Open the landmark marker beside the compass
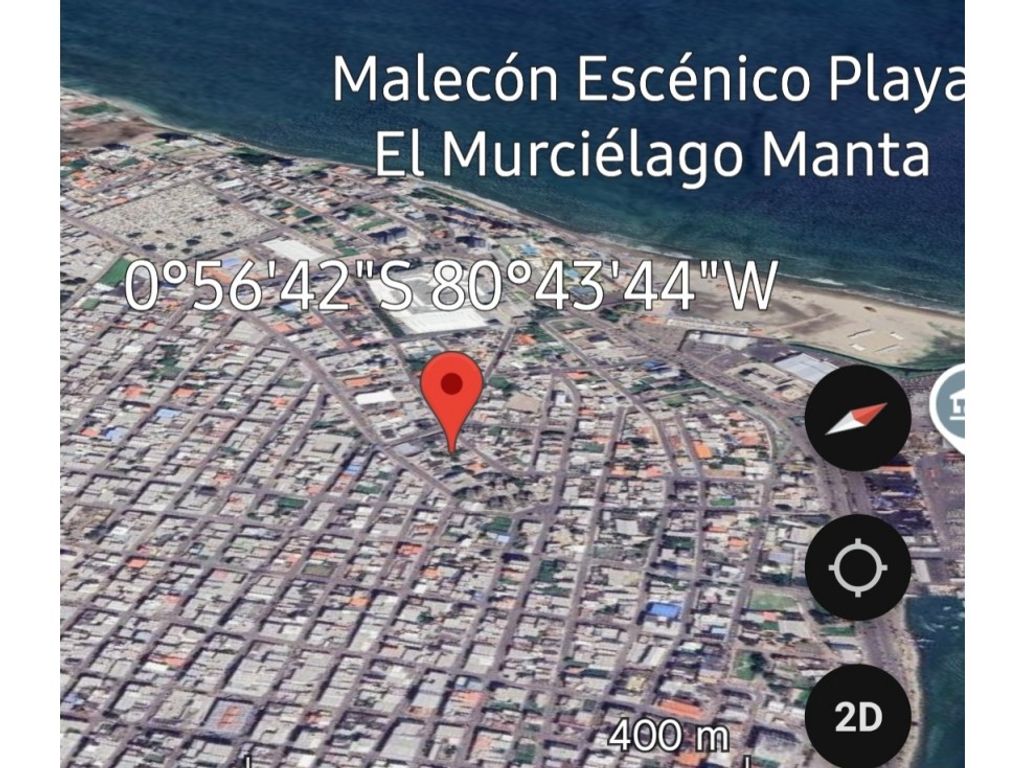The image size is (1024, 768). point(950,406)
